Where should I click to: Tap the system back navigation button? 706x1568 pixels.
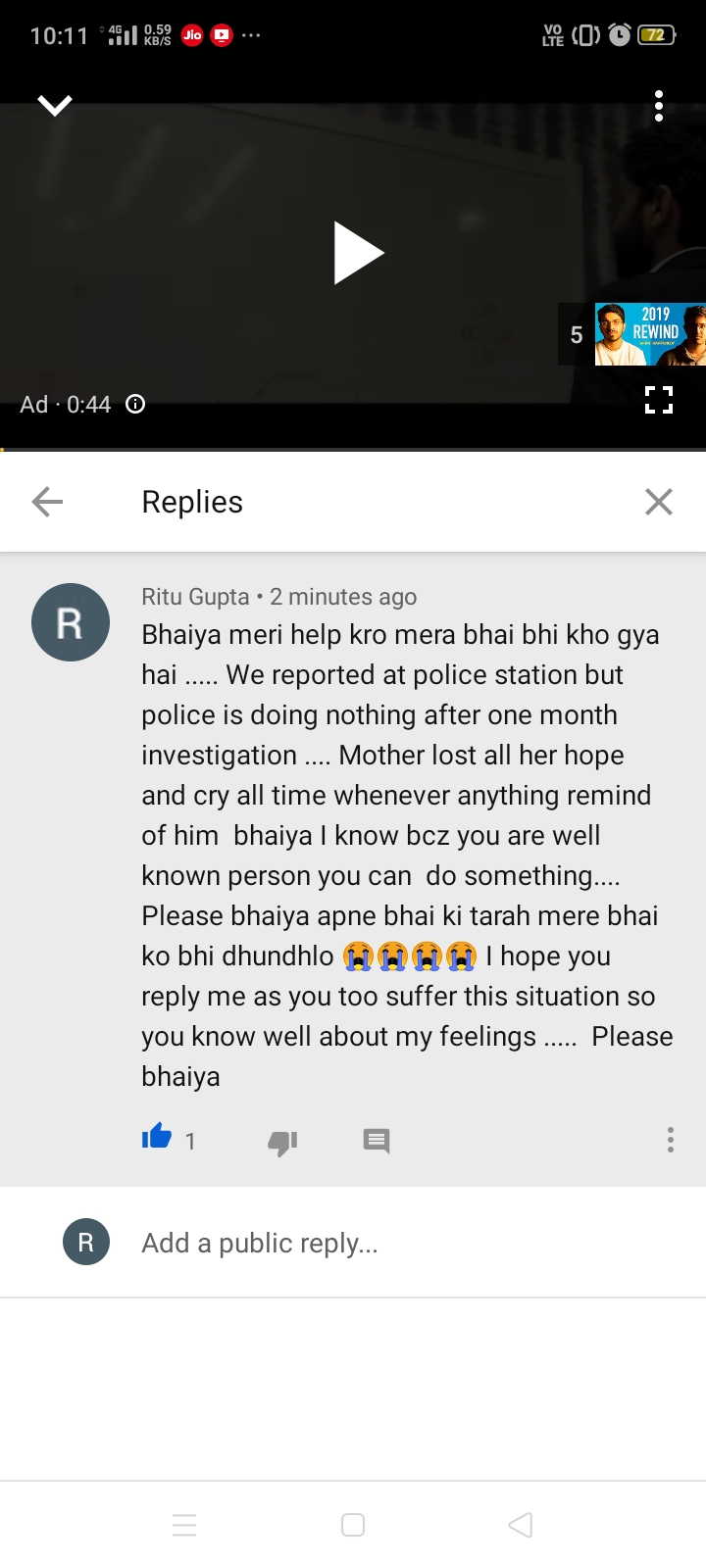[521, 1525]
